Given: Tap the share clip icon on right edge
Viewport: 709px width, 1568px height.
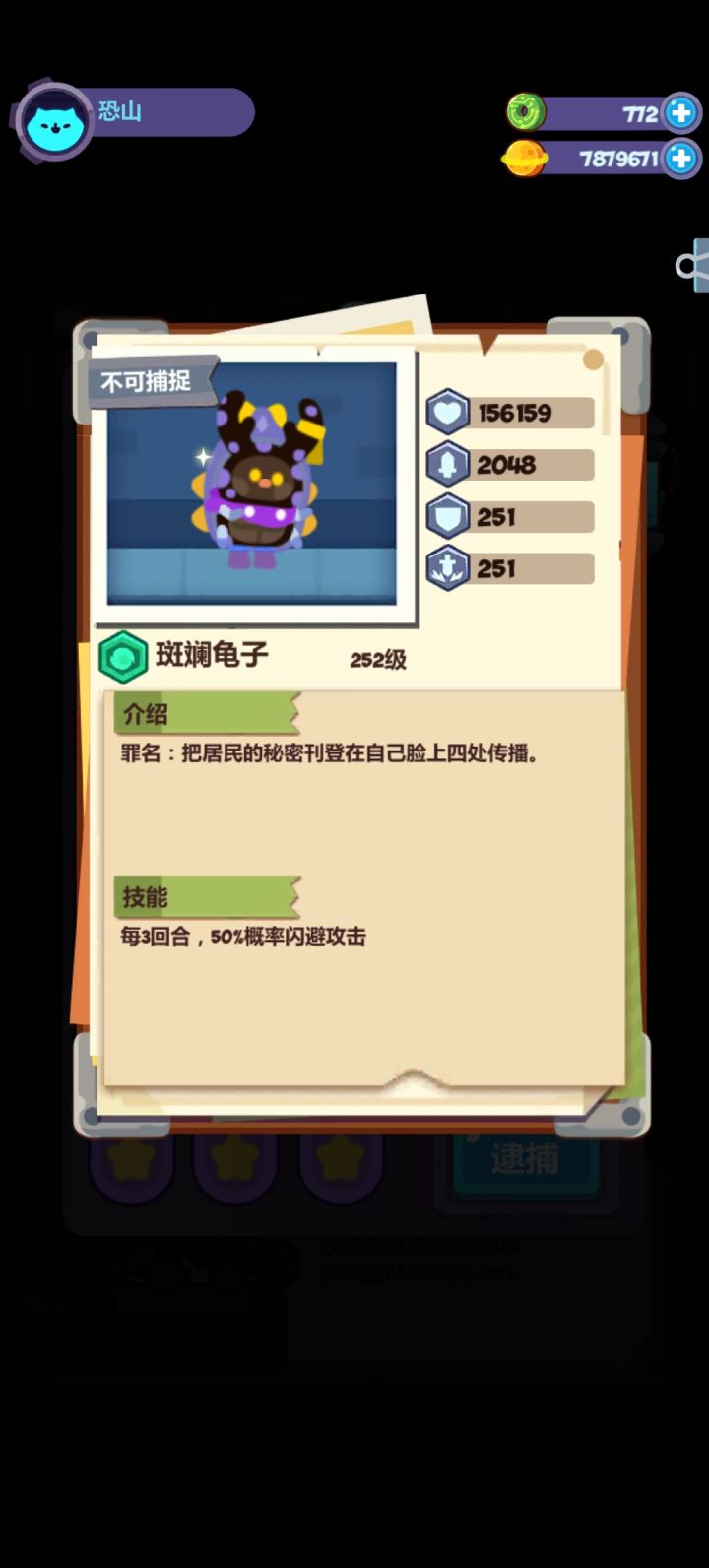Looking at the screenshot, I should (690, 264).
